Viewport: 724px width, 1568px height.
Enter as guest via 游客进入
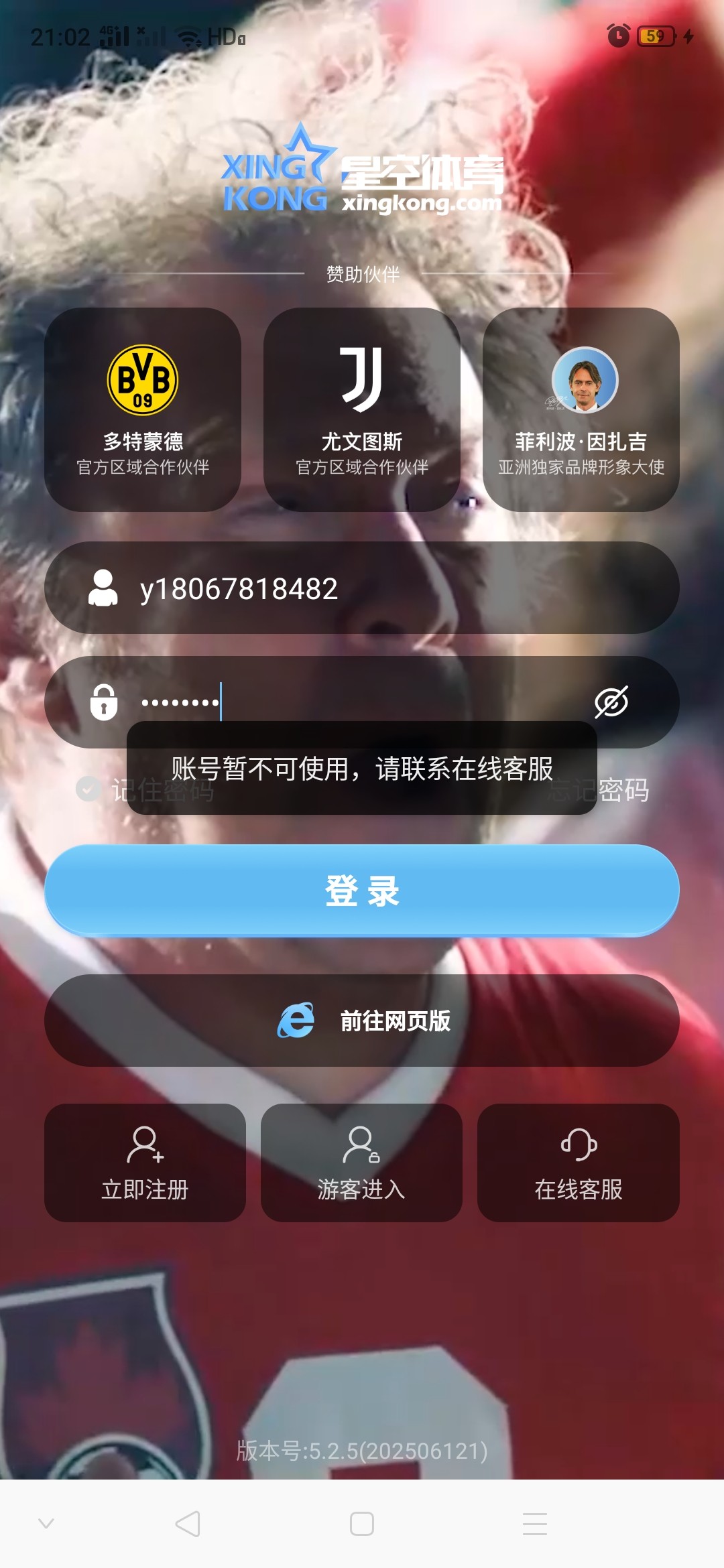click(x=361, y=1163)
